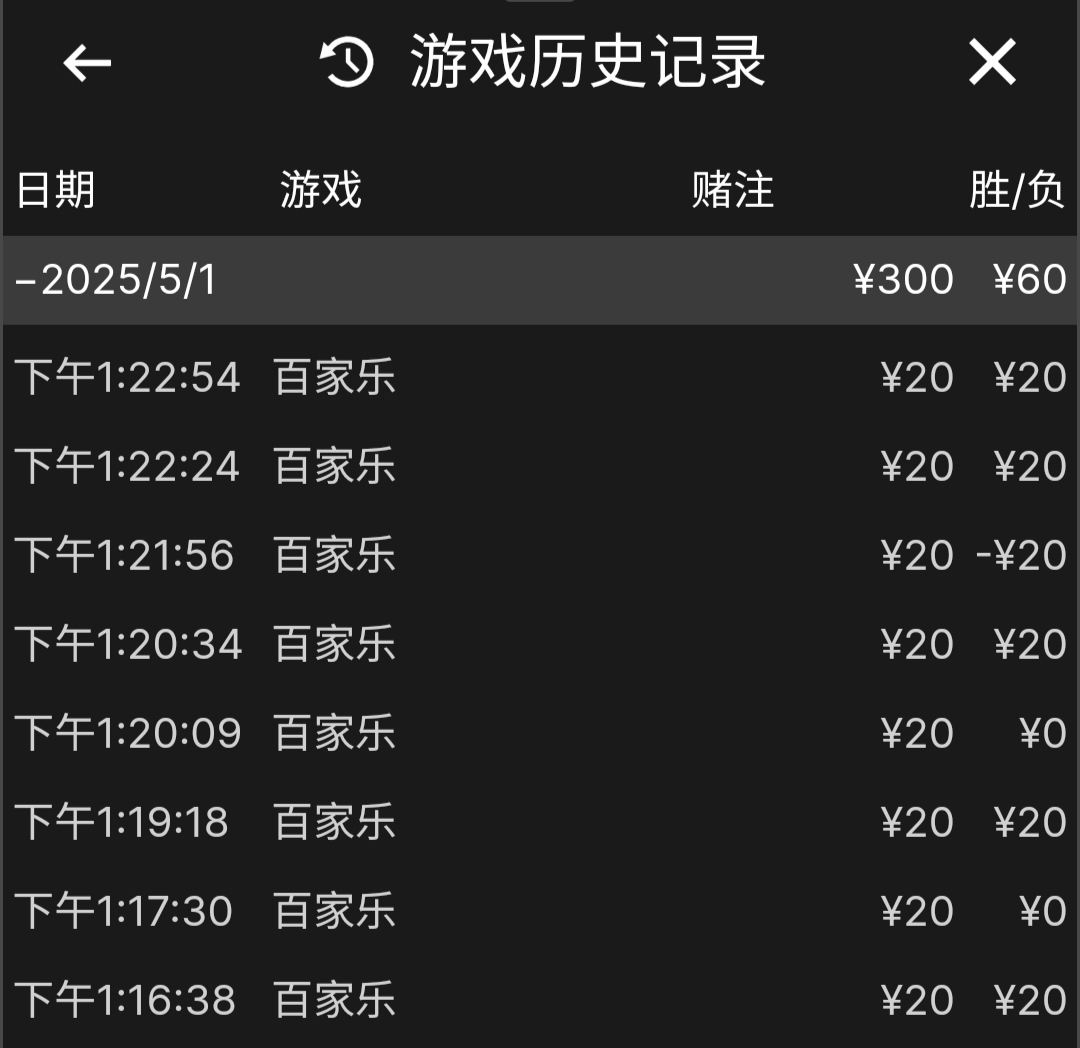1080x1048 pixels.
Task: Open the 下午1:17:30 百家乐 entry
Action: pos(540,912)
